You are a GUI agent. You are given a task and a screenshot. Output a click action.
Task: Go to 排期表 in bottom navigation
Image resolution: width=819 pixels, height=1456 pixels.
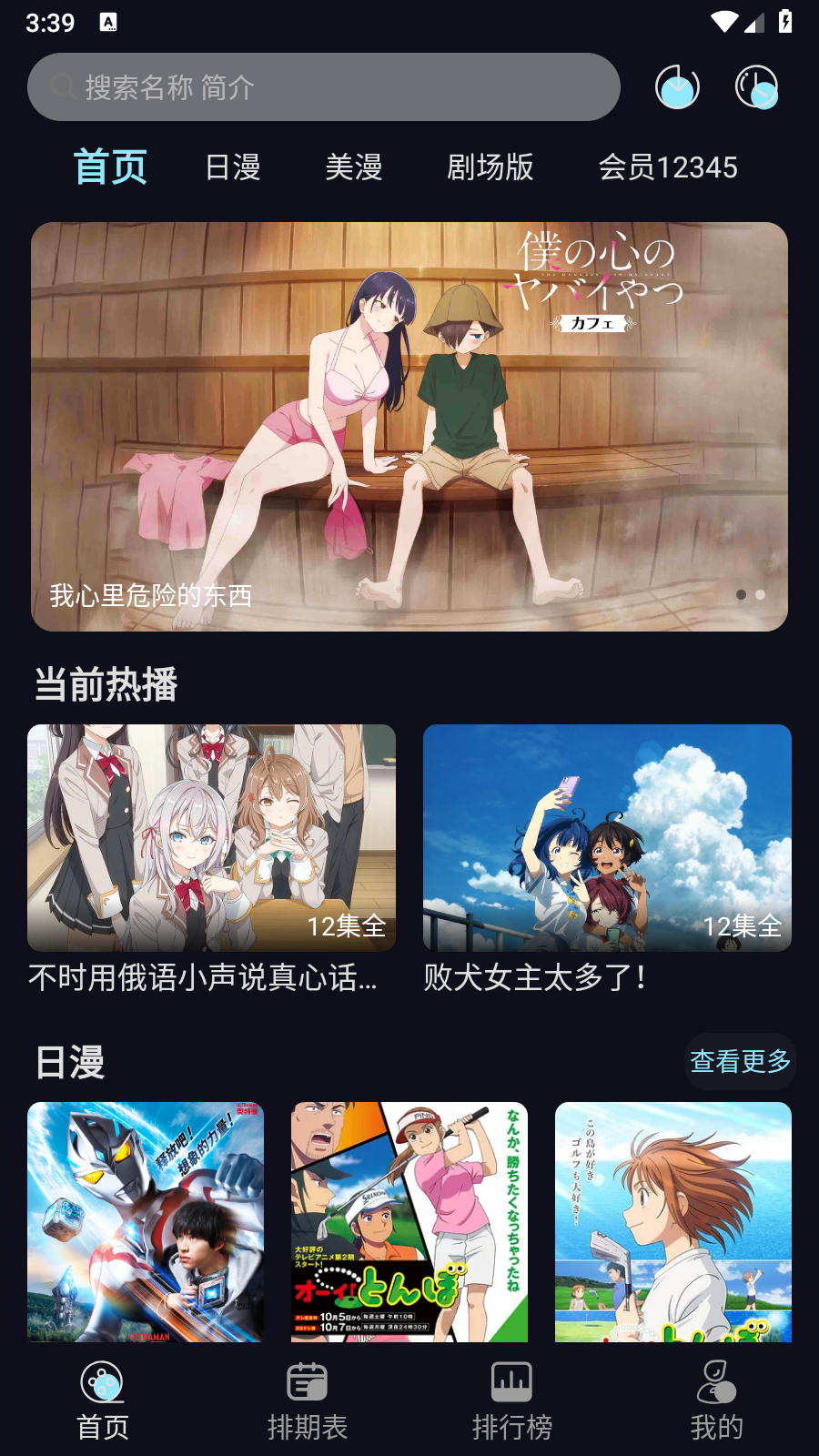tap(308, 1401)
